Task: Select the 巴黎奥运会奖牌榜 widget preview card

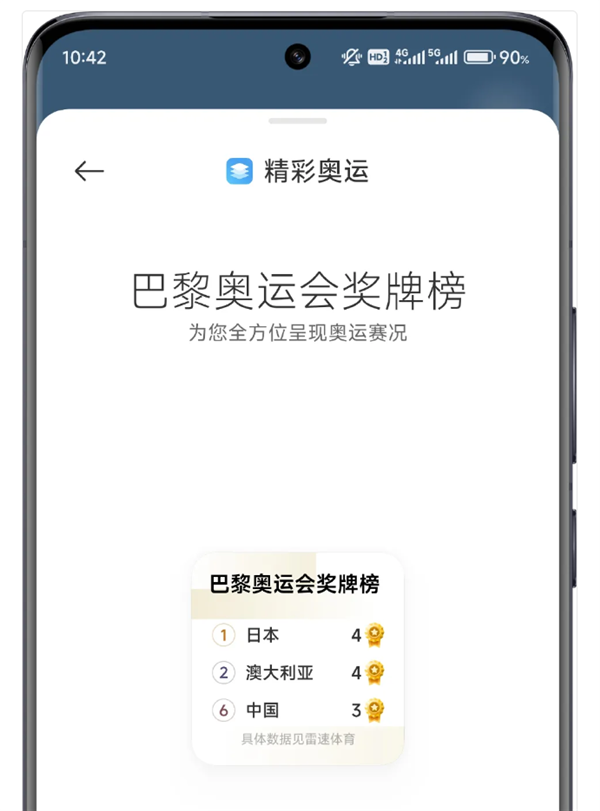Action: pos(297,658)
